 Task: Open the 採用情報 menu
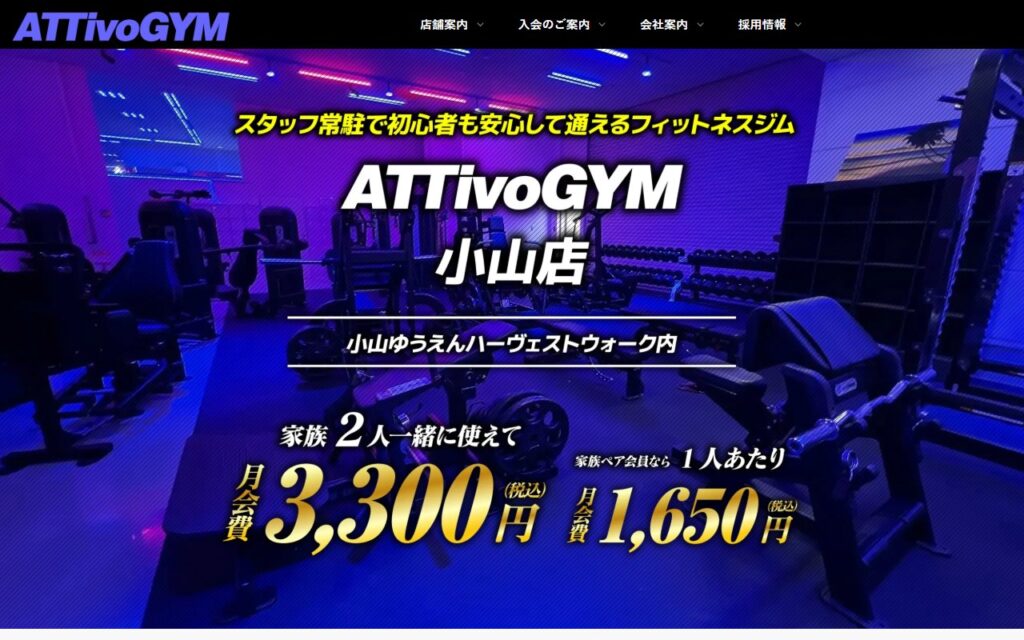769,24
